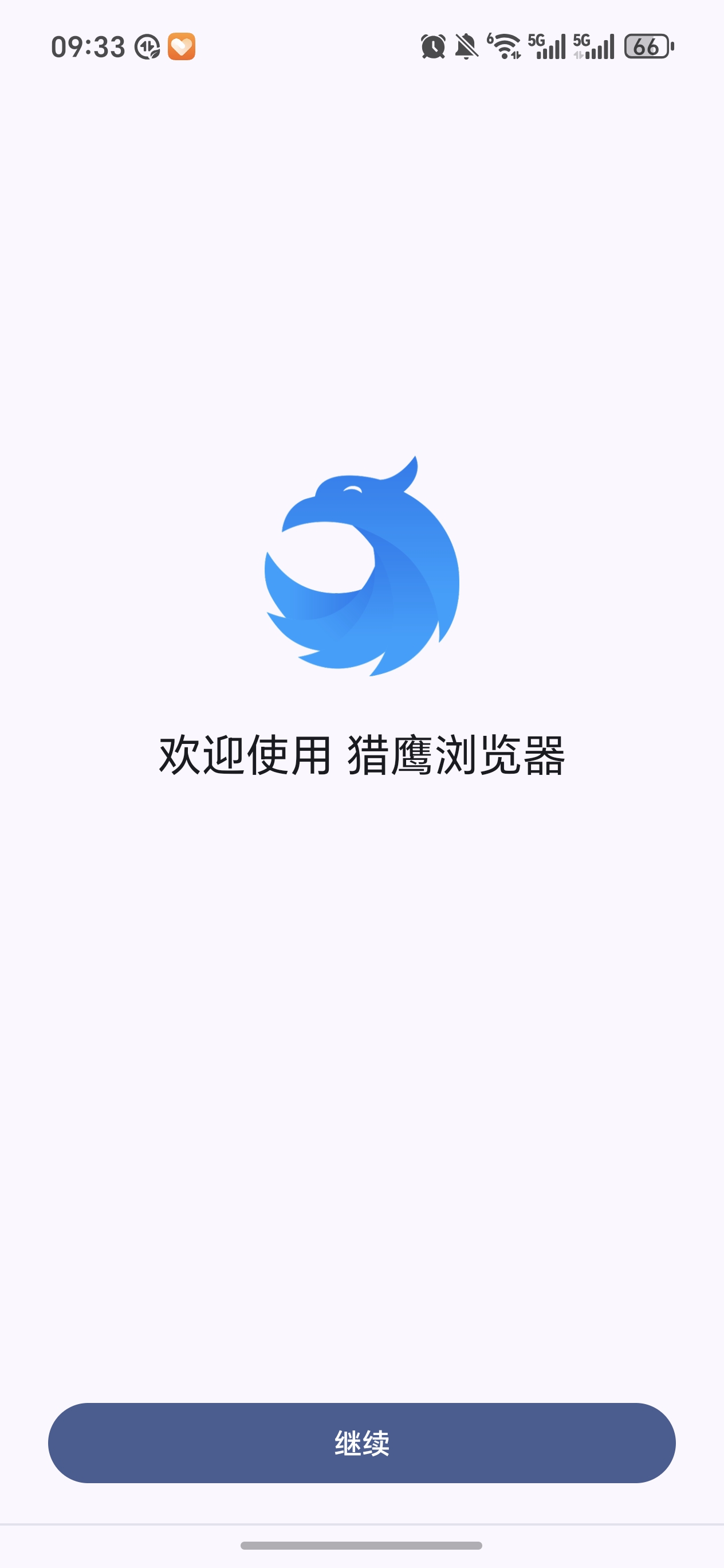Screen dimensions: 724x1568
Task: Tap the 继续 button to continue
Action: point(361,1442)
